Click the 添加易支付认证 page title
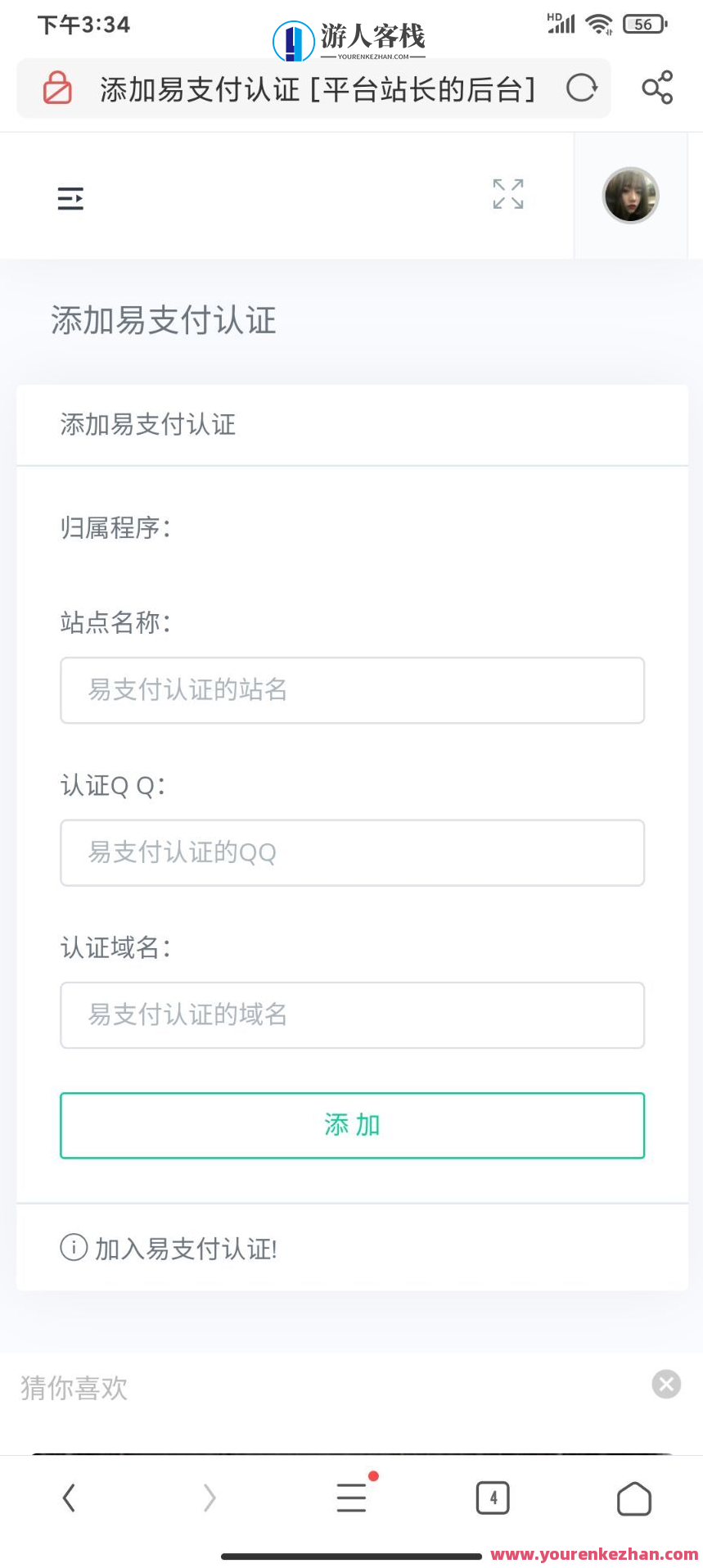The image size is (703, 1568). (x=163, y=321)
